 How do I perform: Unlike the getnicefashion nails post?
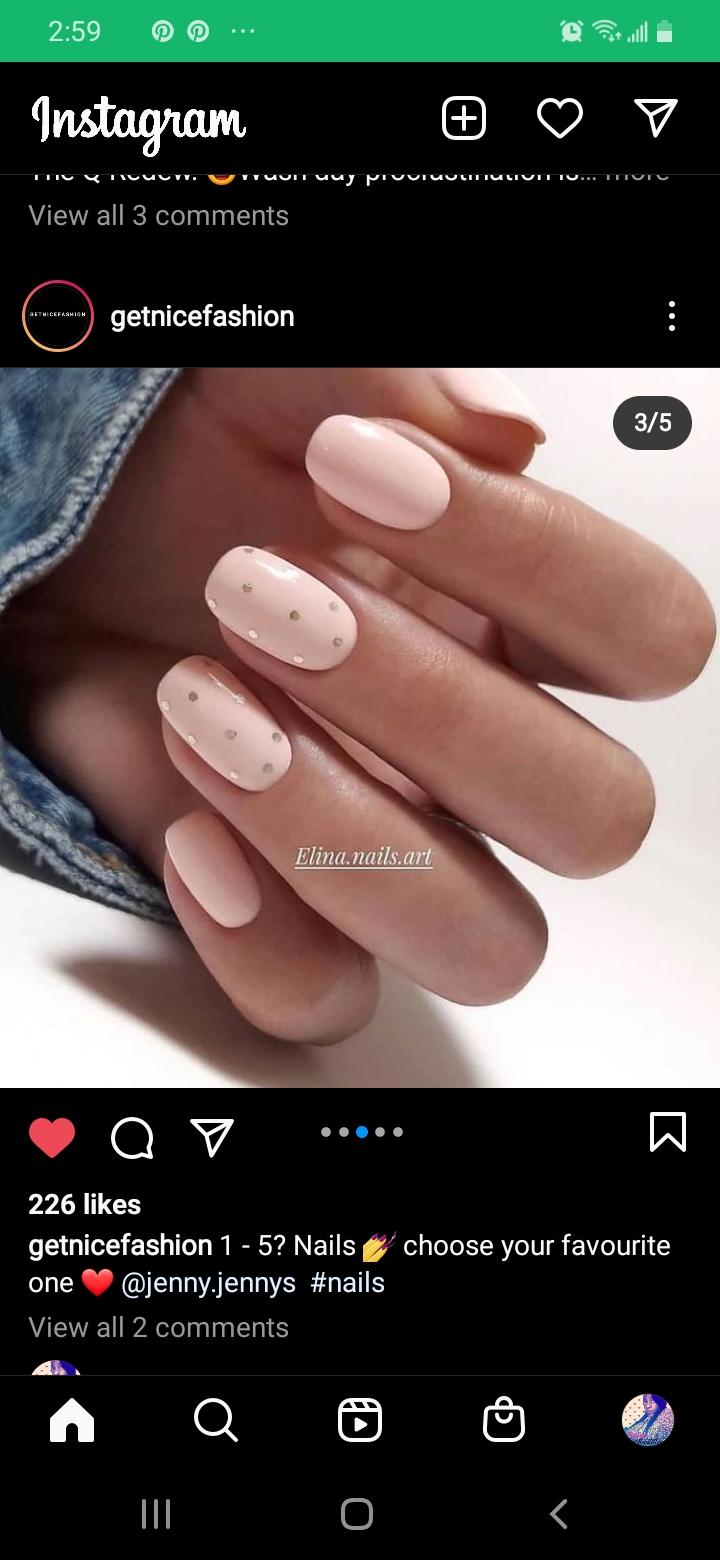(52, 1137)
